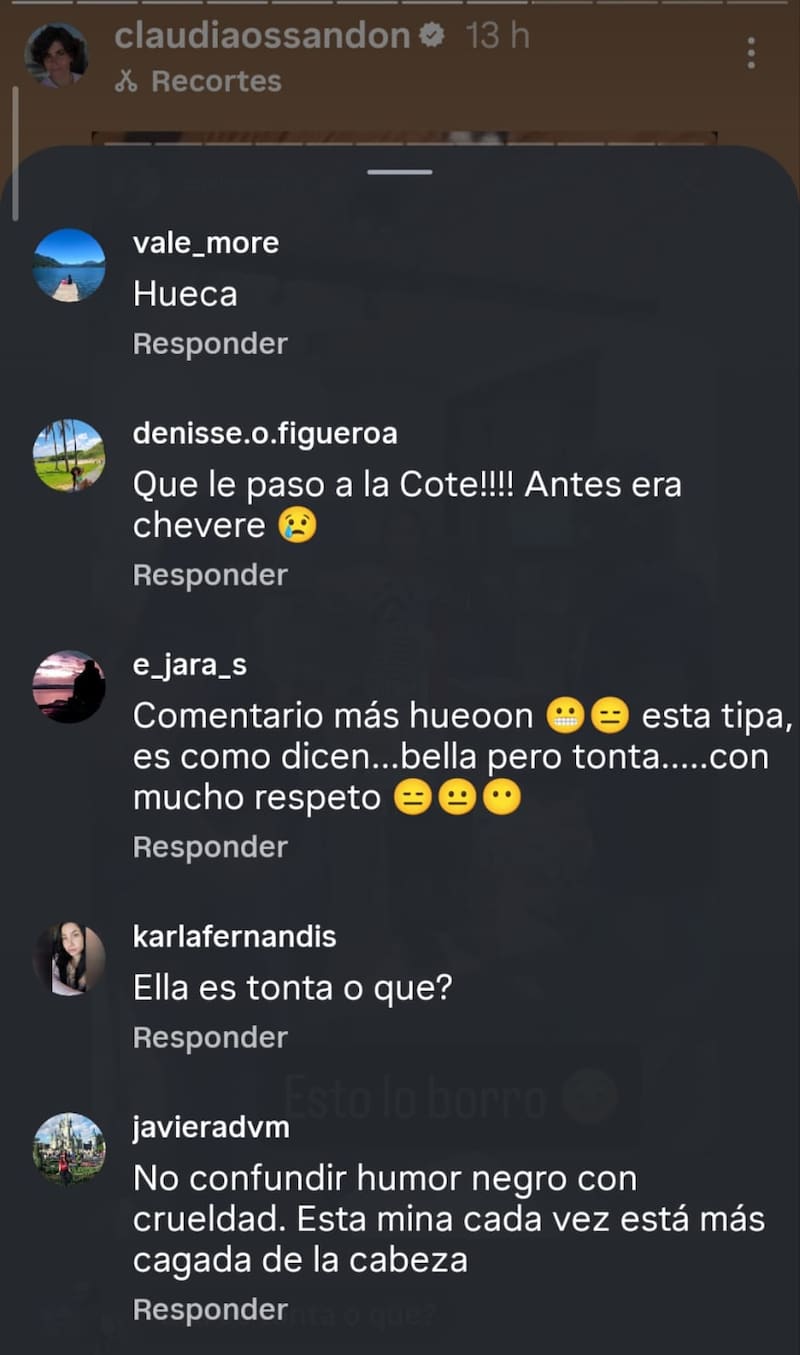Screen dimensions: 800x1355
Task: Reply to javieradvm's comment
Action: tap(210, 1310)
